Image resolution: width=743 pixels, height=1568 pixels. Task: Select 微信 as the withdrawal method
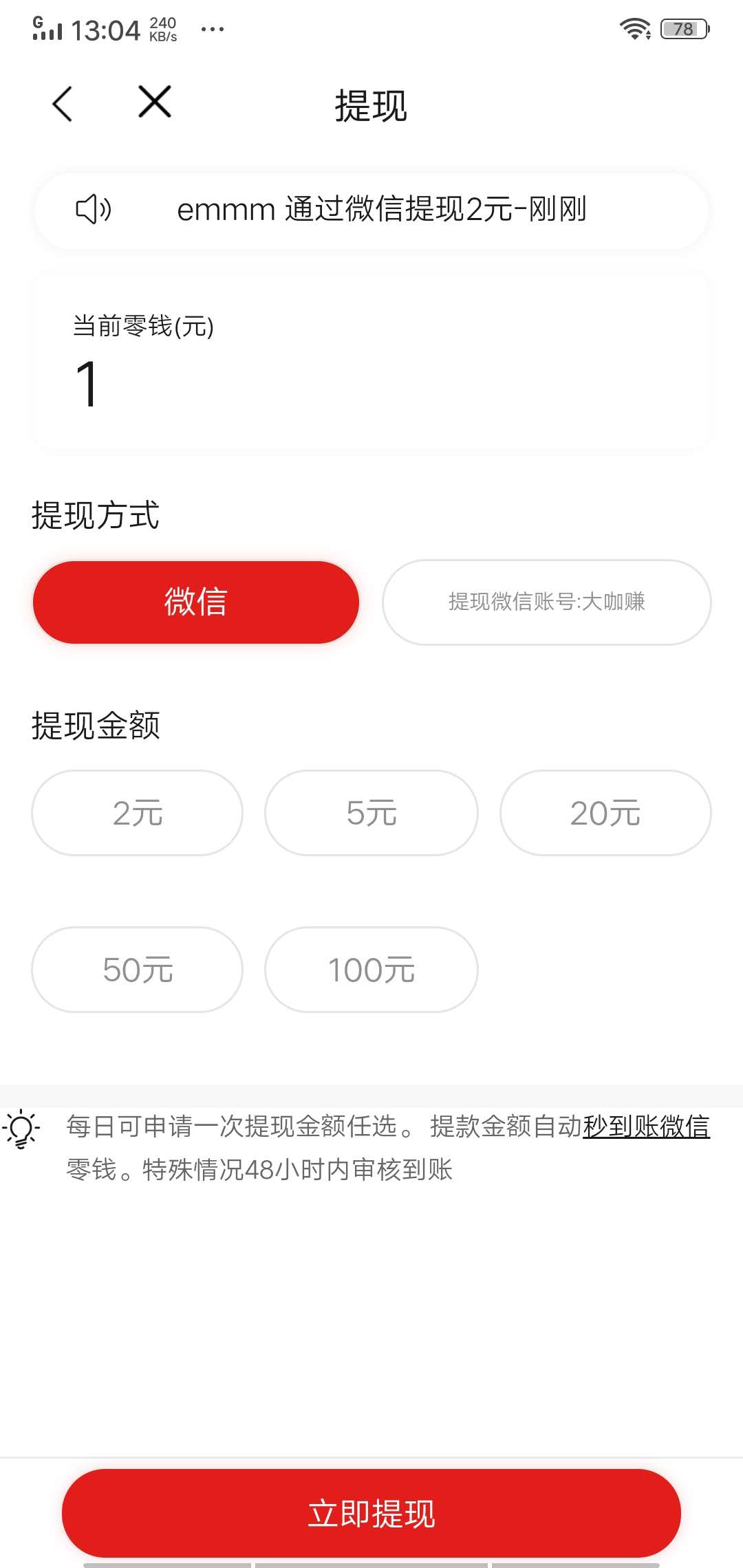pos(197,602)
